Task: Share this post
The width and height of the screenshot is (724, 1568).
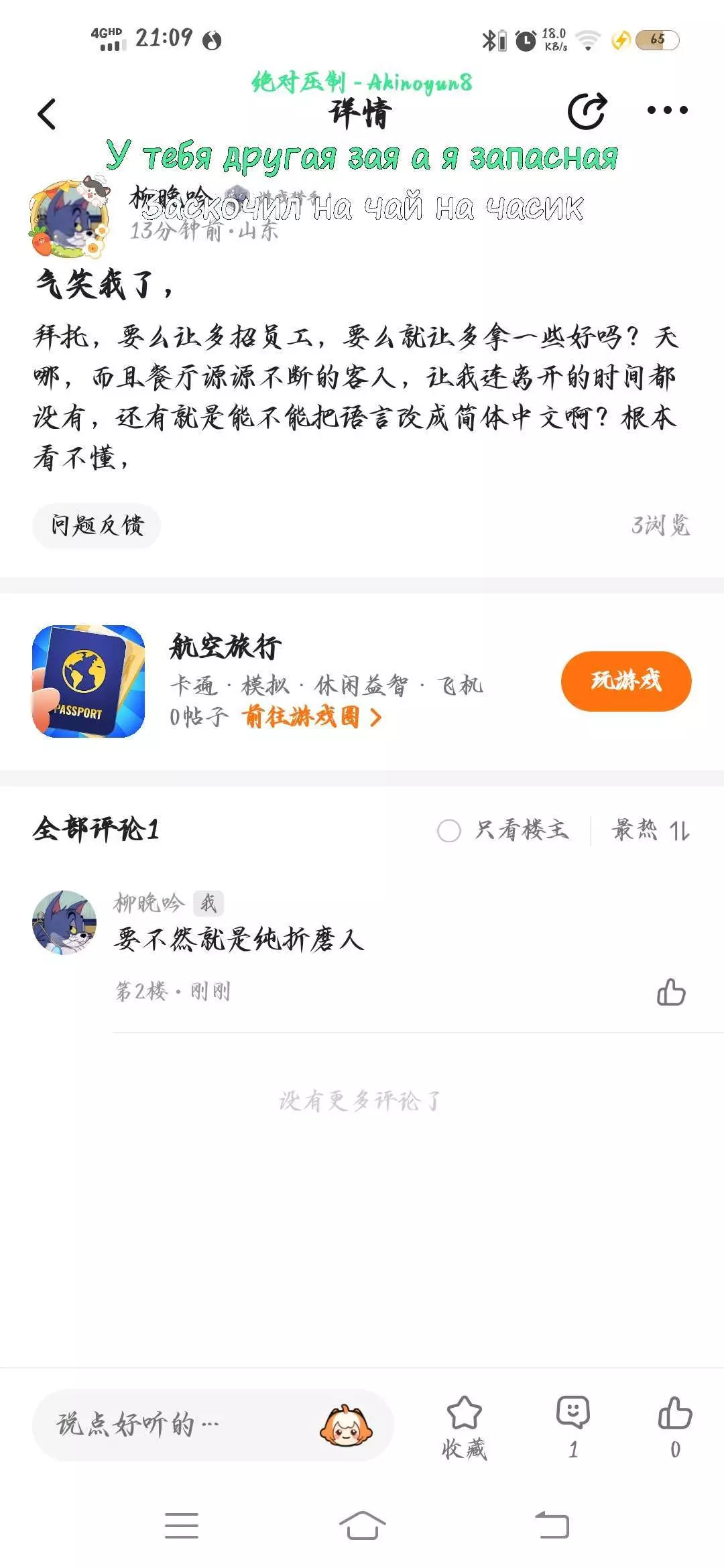Action: [x=587, y=111]
